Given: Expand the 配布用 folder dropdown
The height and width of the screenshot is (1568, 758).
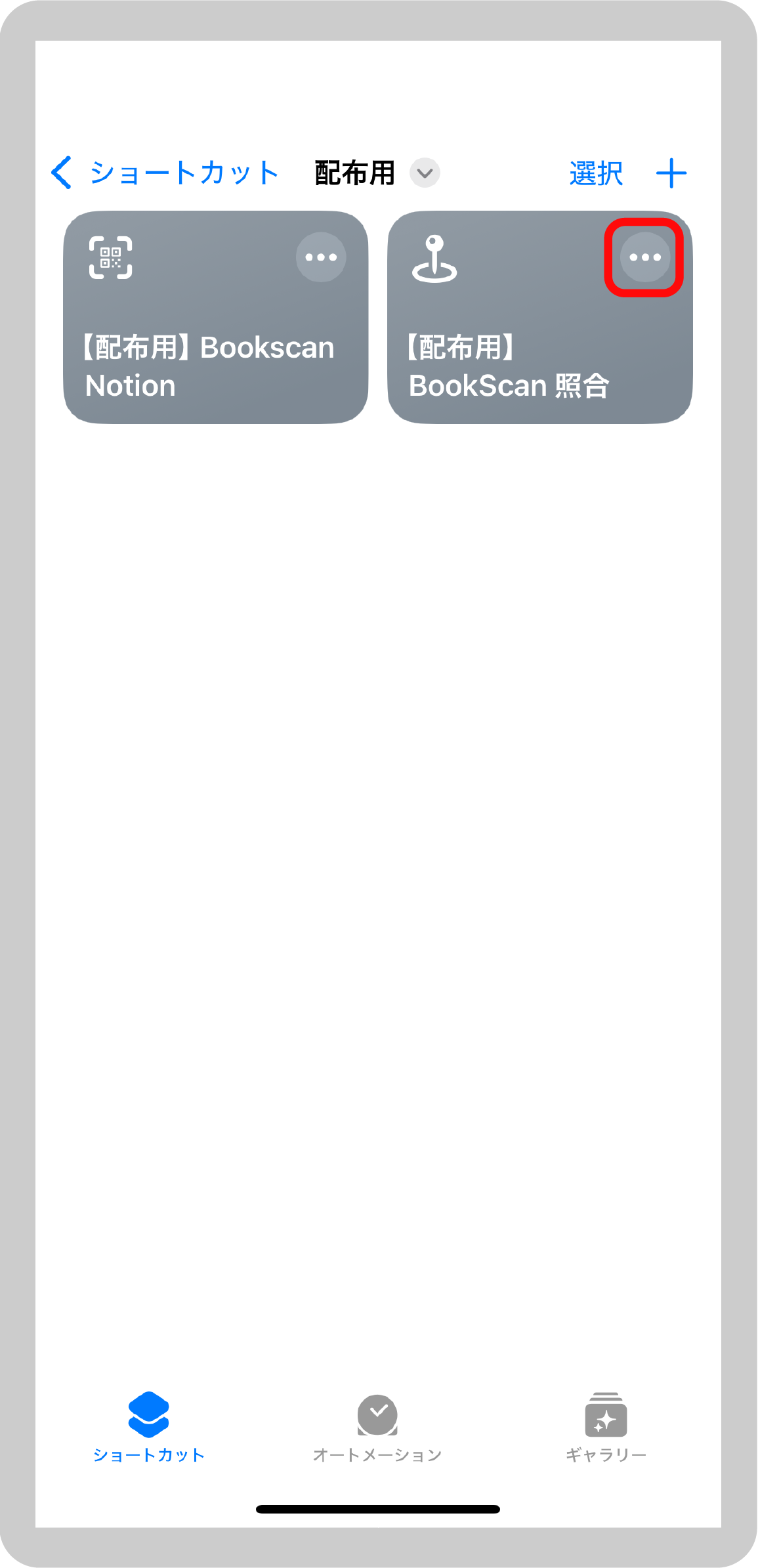Looking at the screenshot, I should [425, 173].
